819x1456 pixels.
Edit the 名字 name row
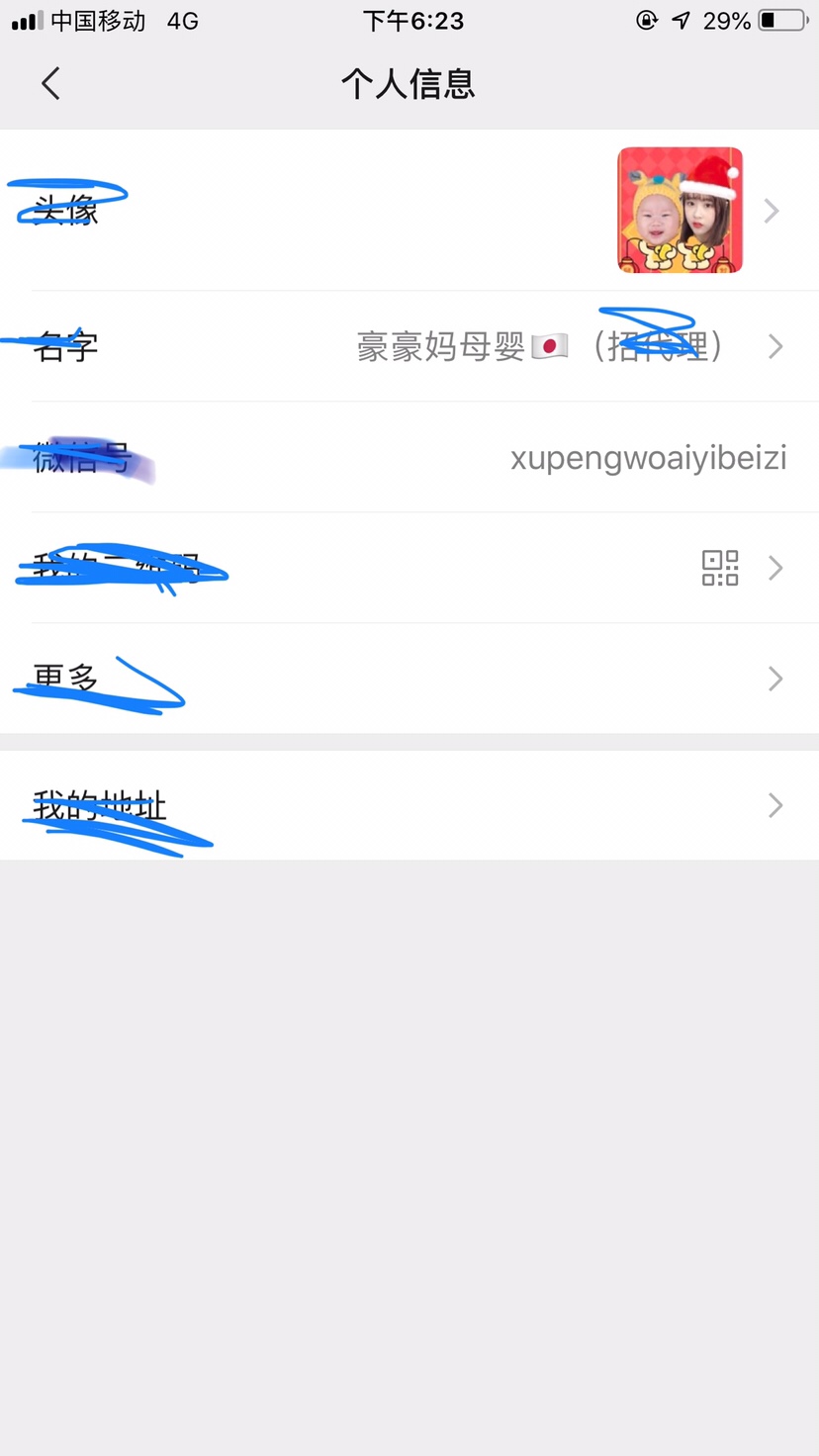(409, 346)
